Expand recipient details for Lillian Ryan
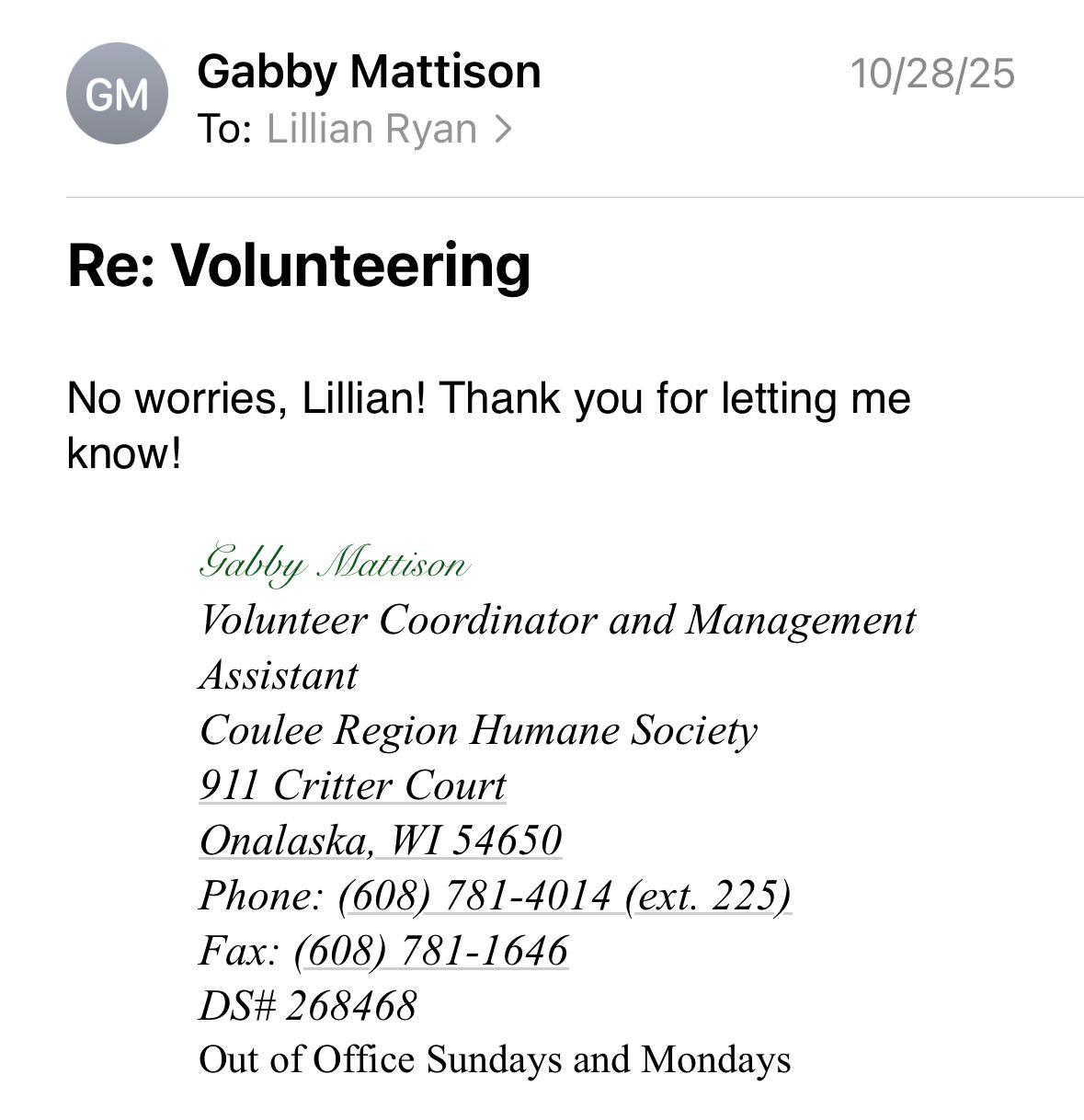The image size is (1084, 1120). point(388,129)
